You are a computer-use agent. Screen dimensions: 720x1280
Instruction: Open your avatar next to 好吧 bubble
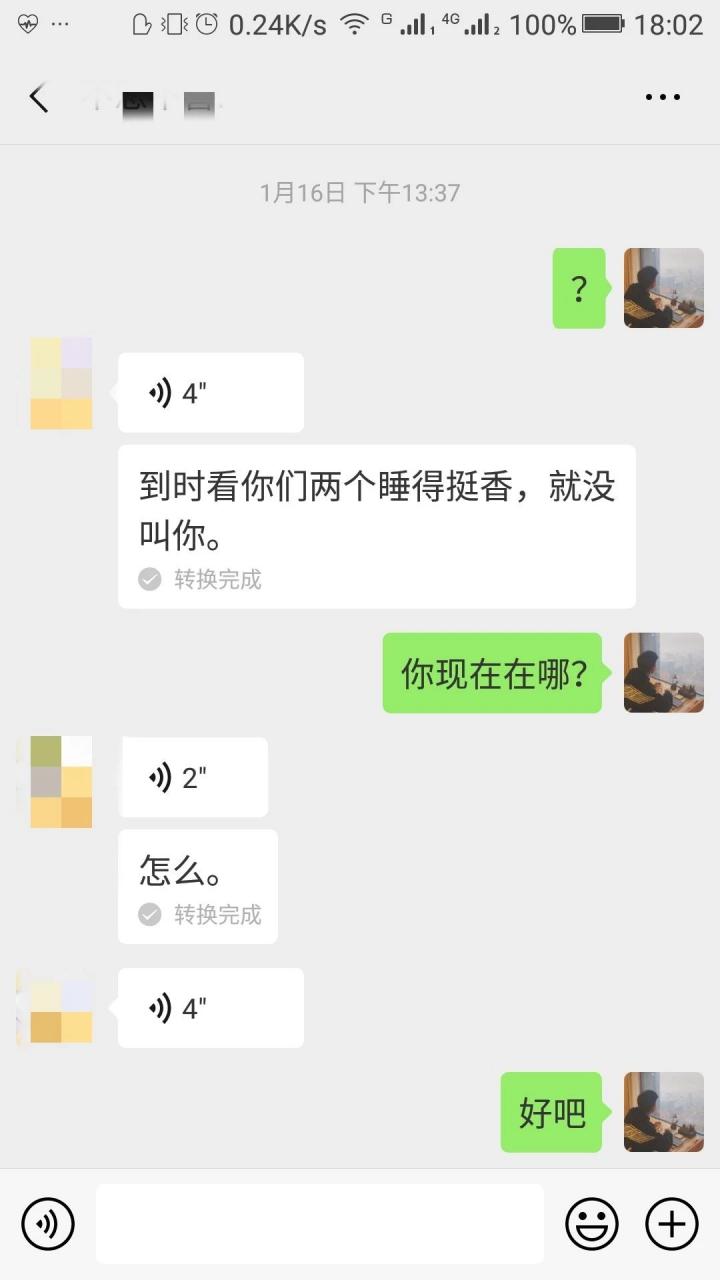tap(663, 1113)
